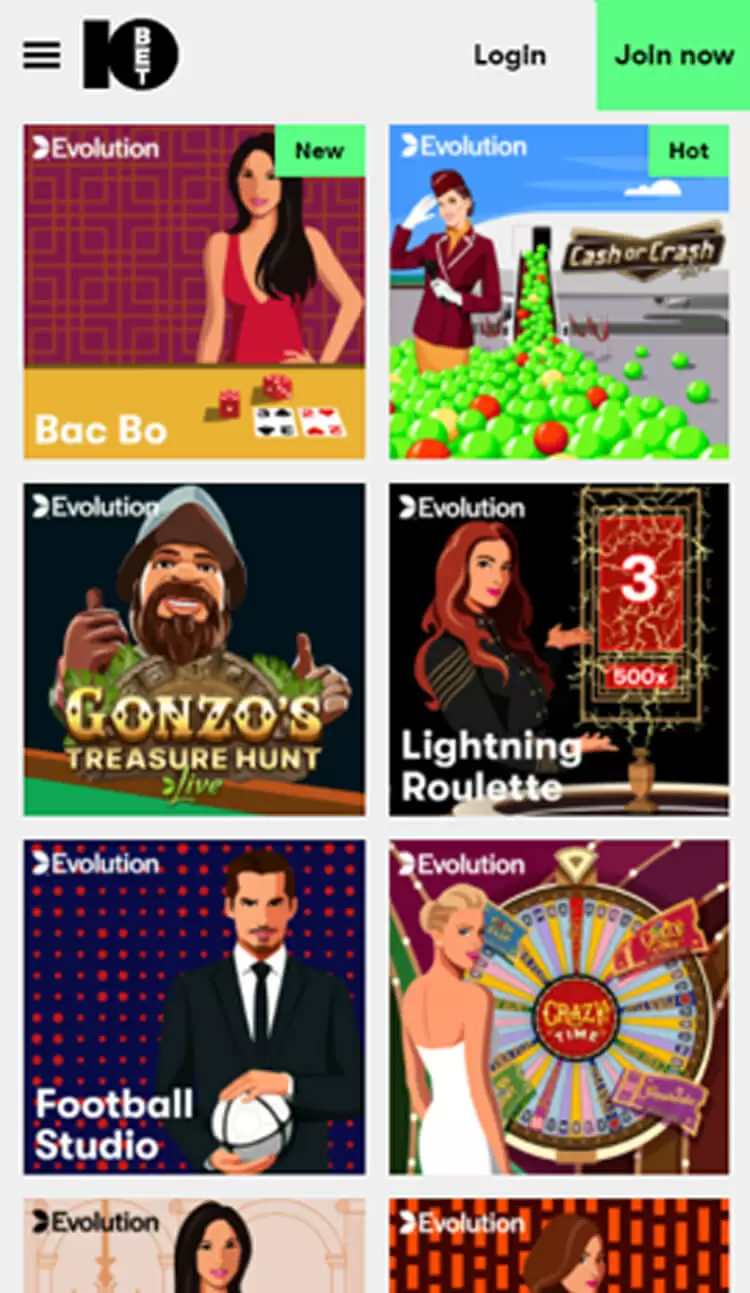Launch the Cash or Crash game
Image resolution: width=750 pixels, height=1293 pixels.
[x=558, y=291]
